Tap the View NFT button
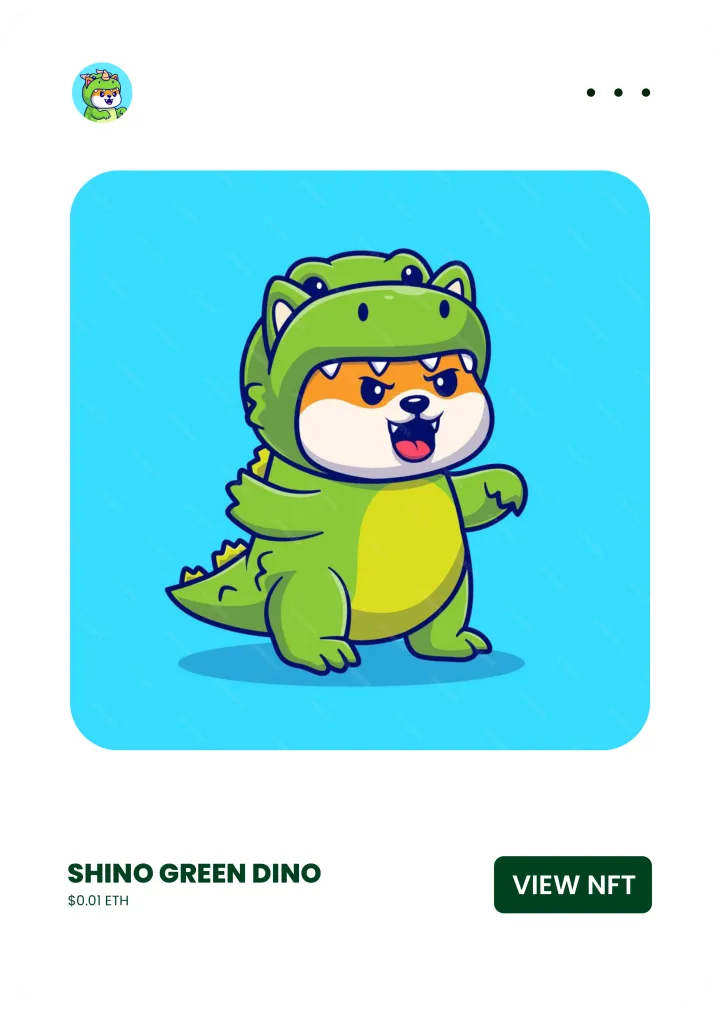This screenshot has height=1009, width=720. coord(573,885)
